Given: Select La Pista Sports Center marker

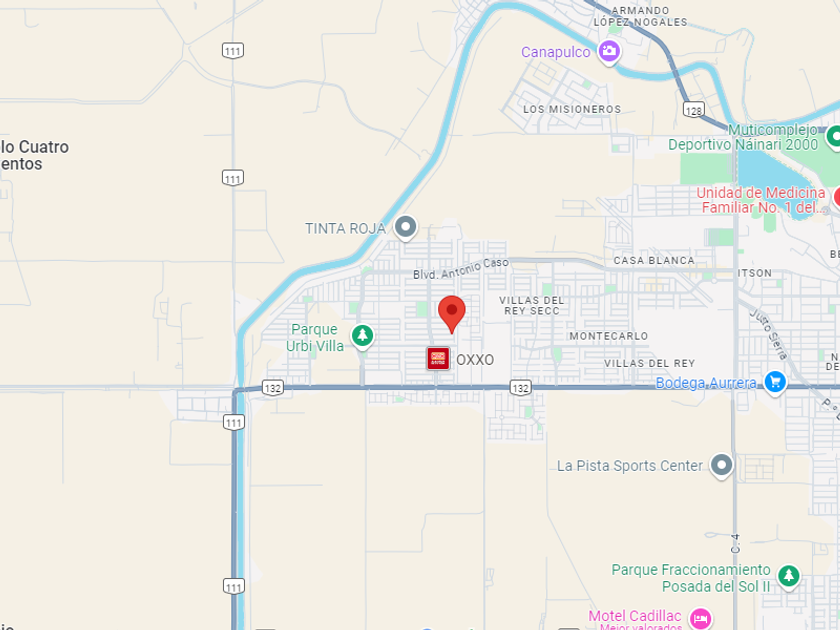Looking at the screenshot, I should point(722,466).
